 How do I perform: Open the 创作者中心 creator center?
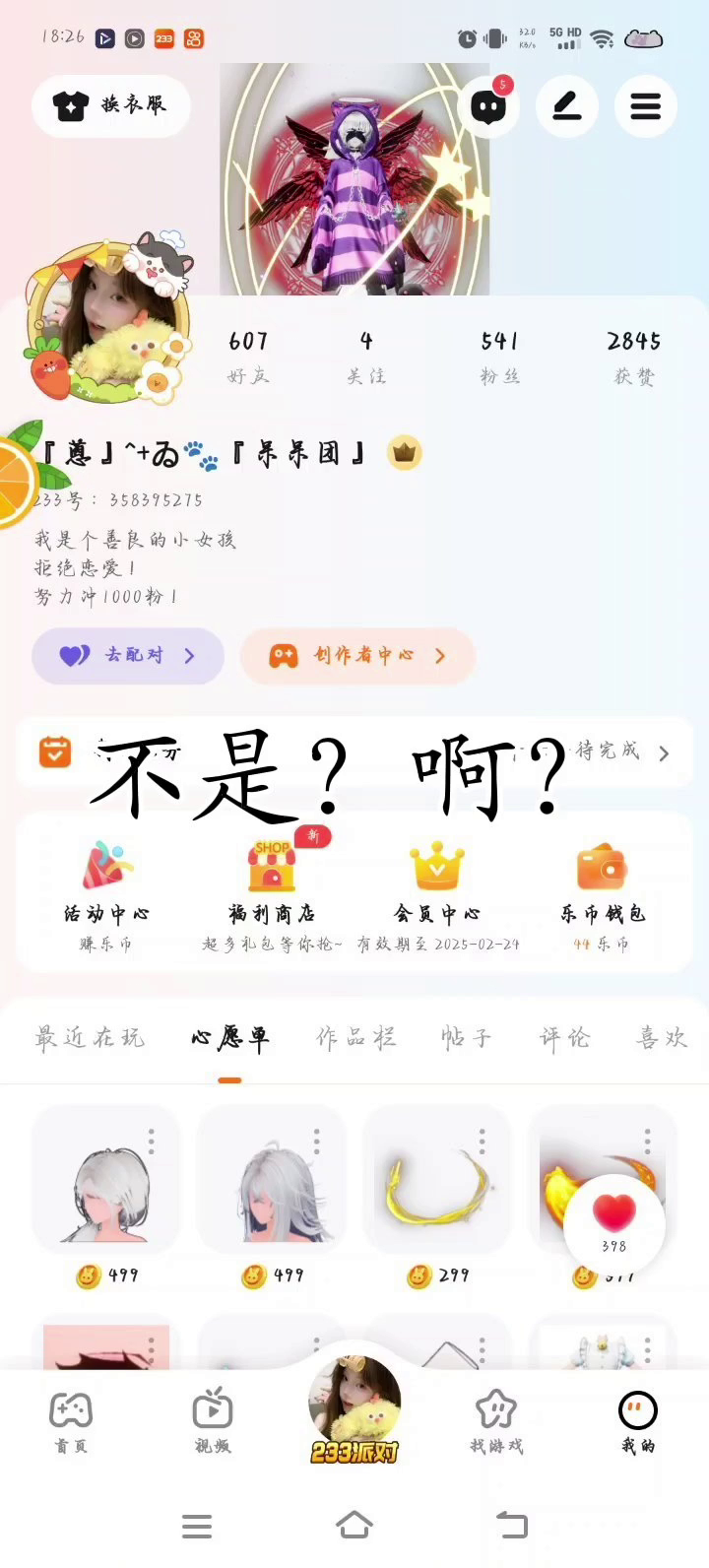[x=358, y=655]
